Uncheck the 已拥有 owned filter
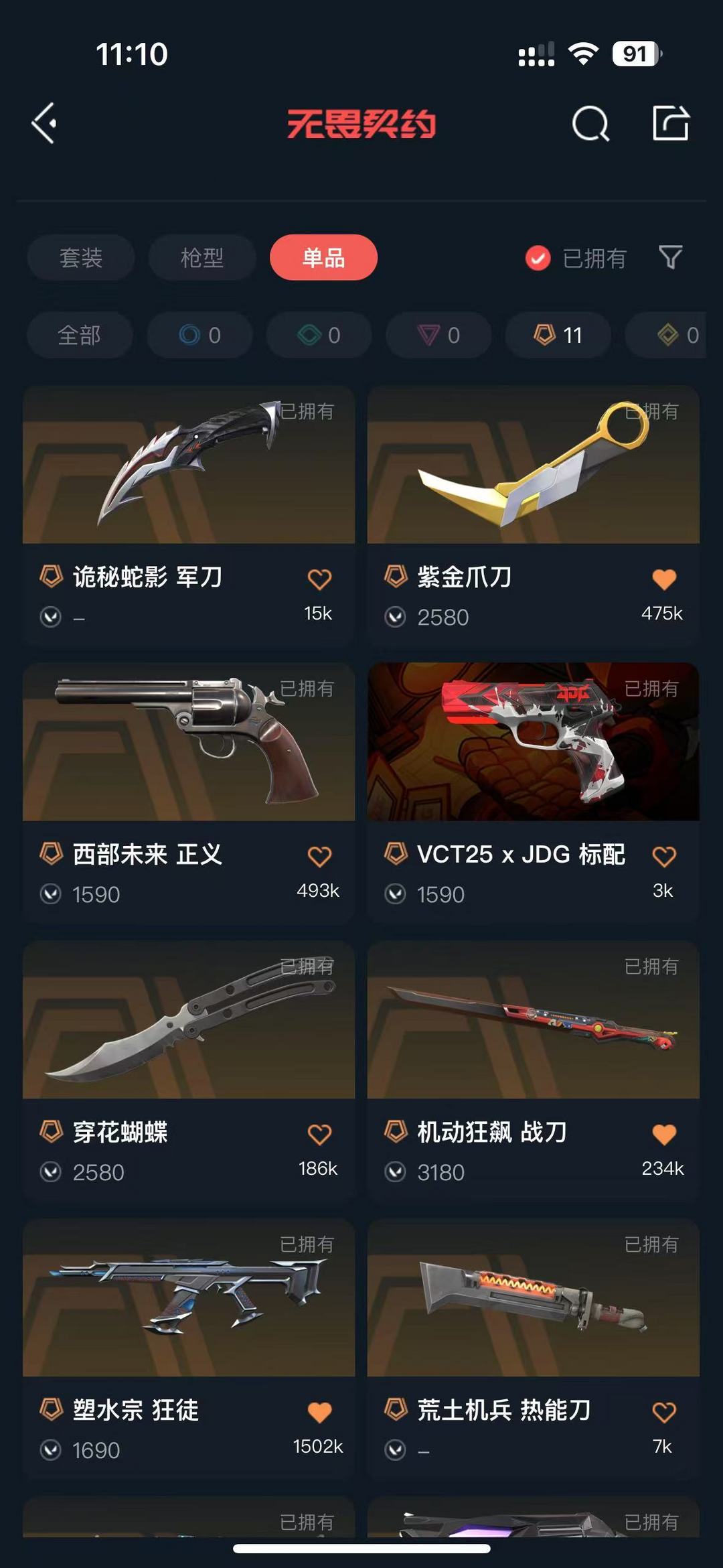This screenshot has width=723, height=1568. click(x=576, y=258)
